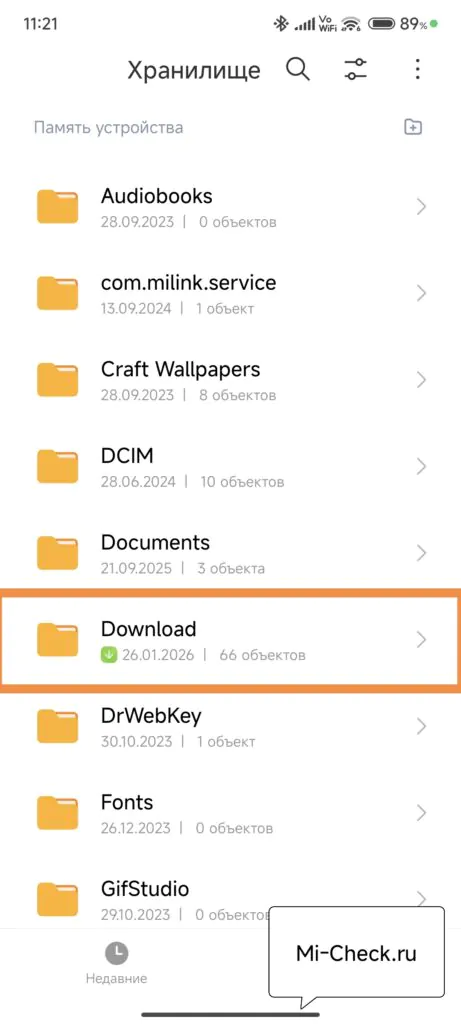The height and width of the screenshot is (1024, 461).
Task: Switch to the Недавние tab
Action: click(x=116, y=963)
